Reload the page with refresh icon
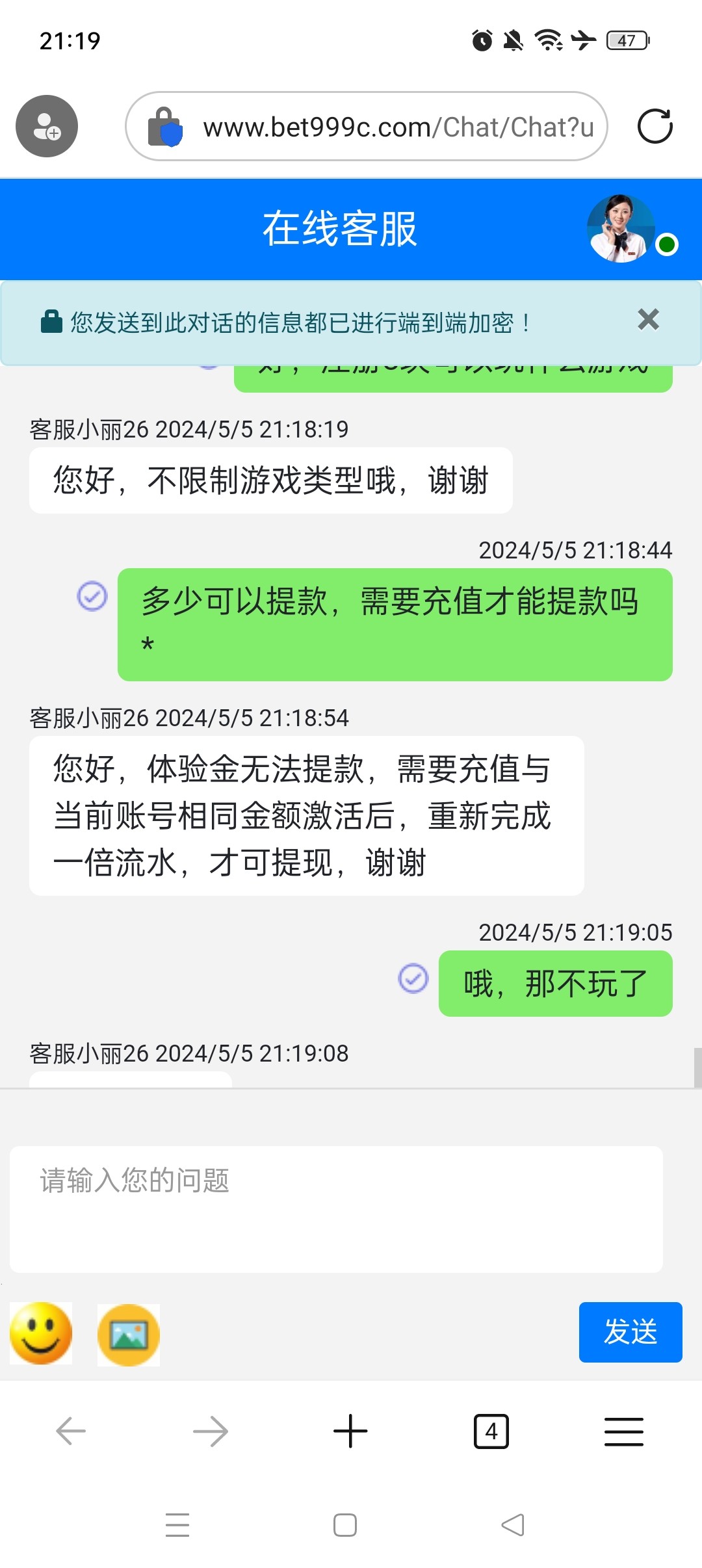 click(x=655, y=126)
